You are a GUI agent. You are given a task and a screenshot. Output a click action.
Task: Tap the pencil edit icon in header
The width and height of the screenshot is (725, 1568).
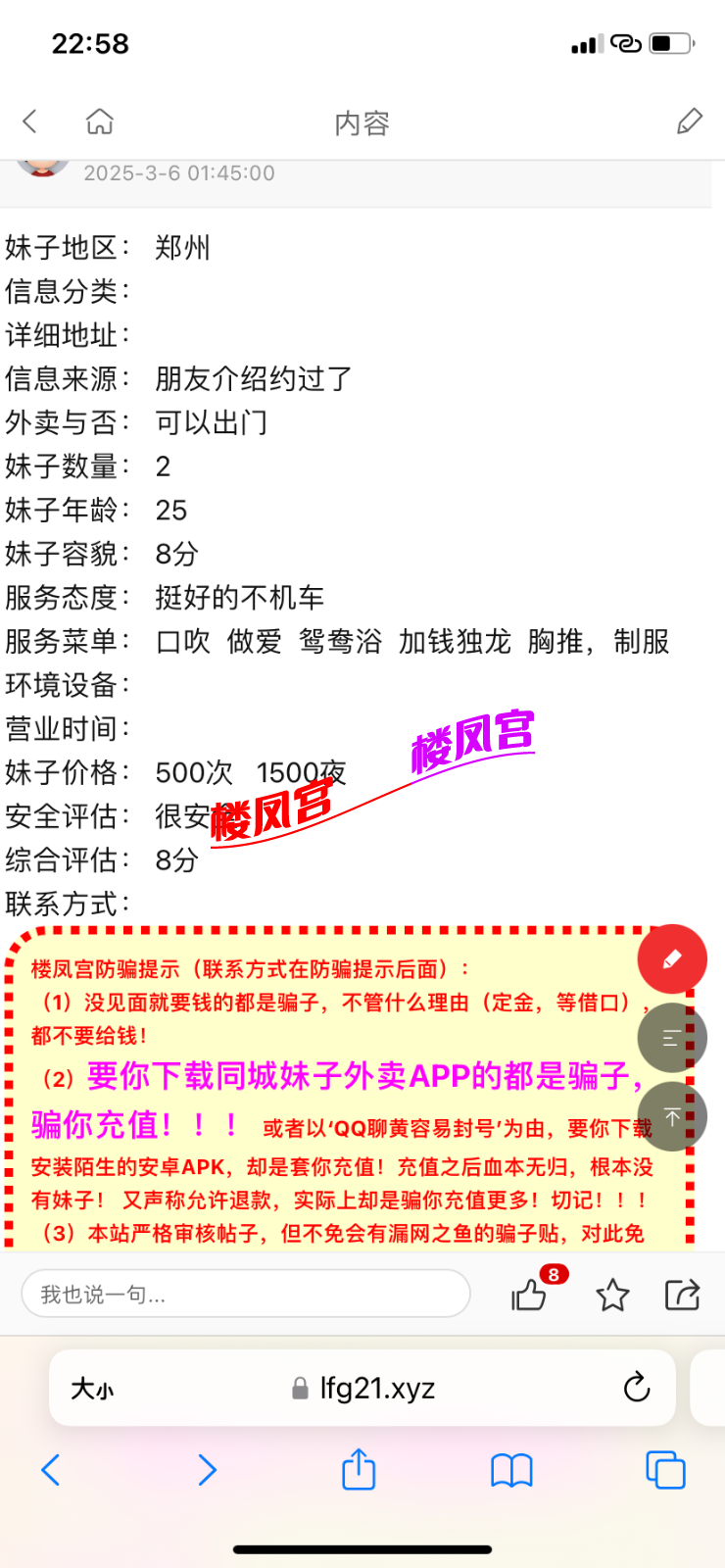690,122
